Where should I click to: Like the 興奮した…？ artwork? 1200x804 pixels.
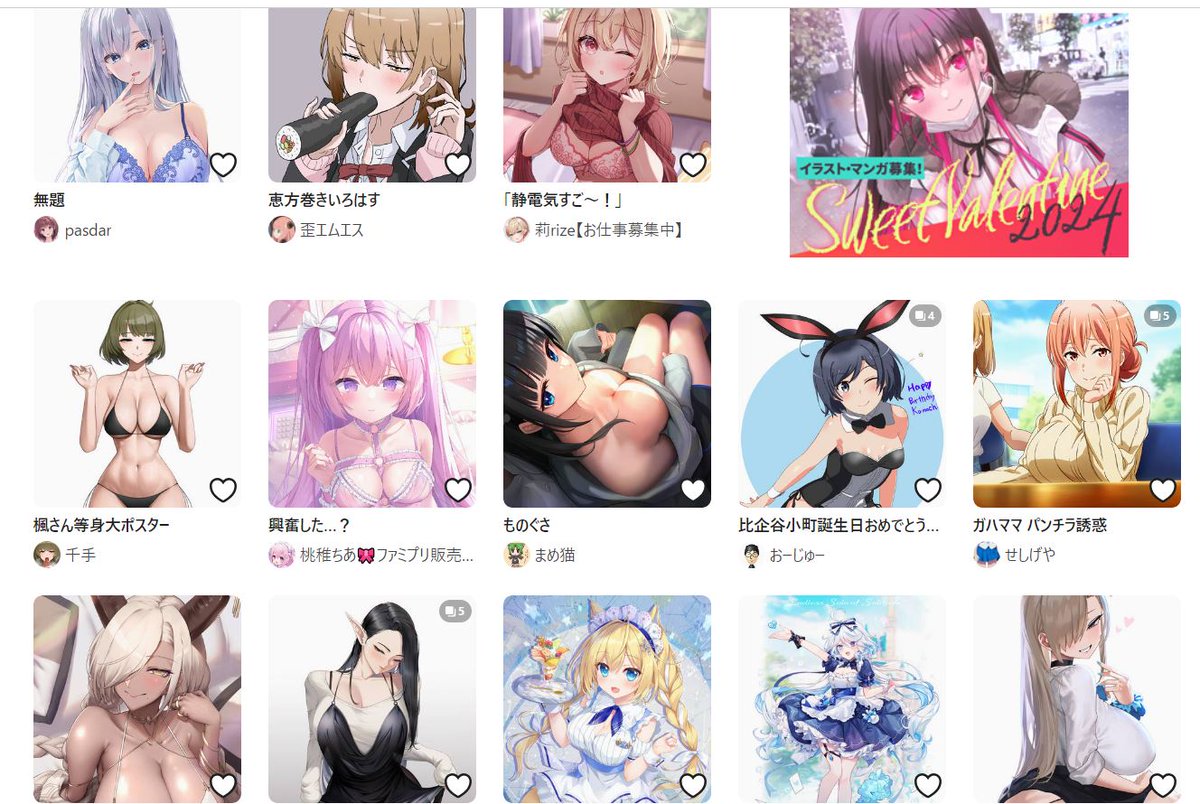tap(458, 490)
